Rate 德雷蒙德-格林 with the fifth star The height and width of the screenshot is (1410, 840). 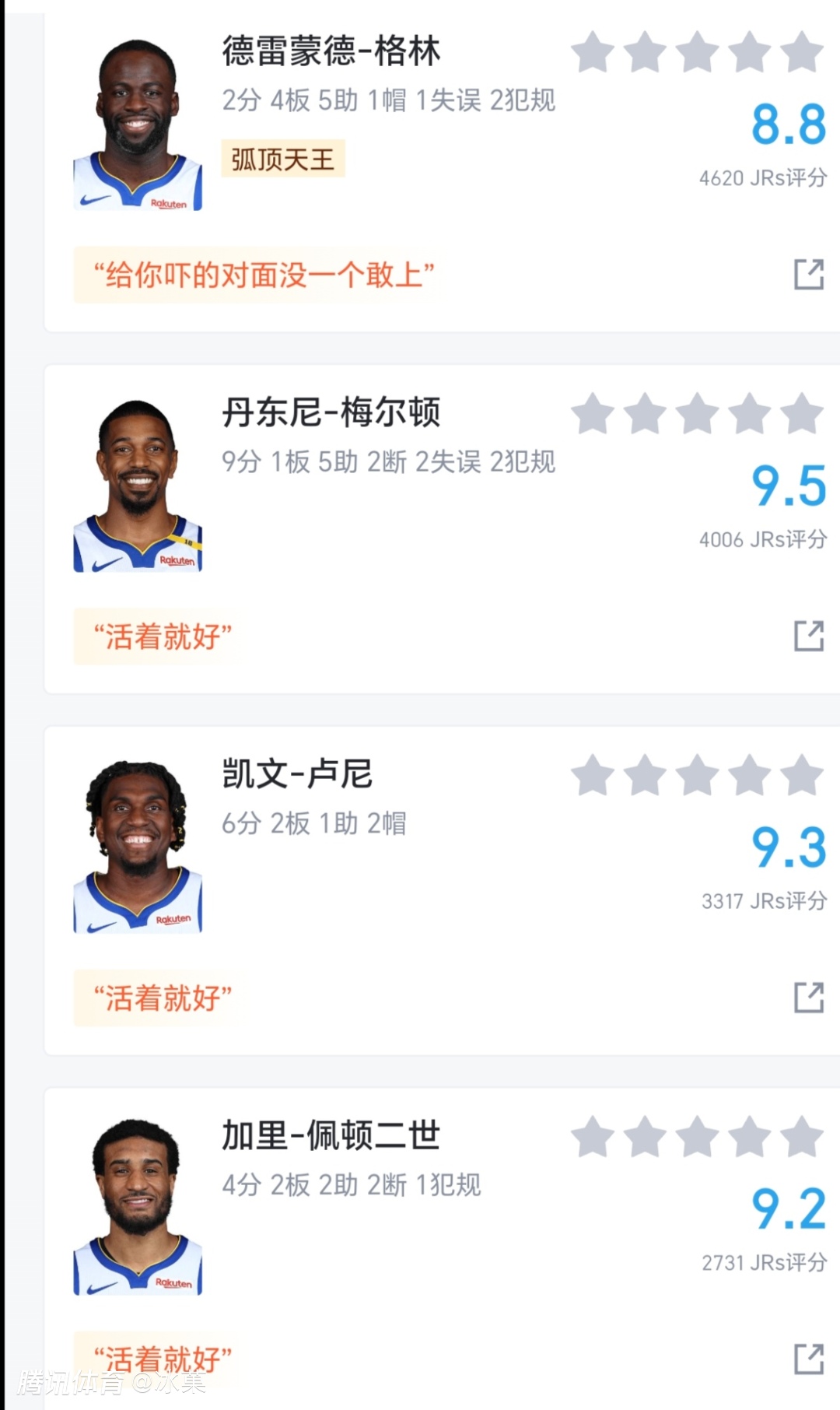point(801,53)
